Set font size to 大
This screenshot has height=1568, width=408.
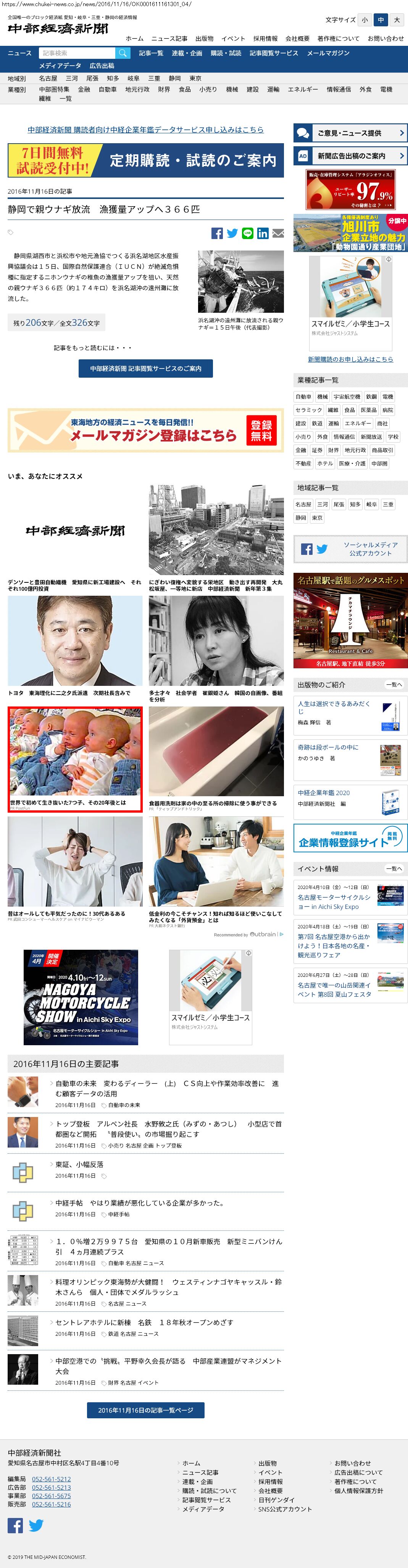click(397, 20)
